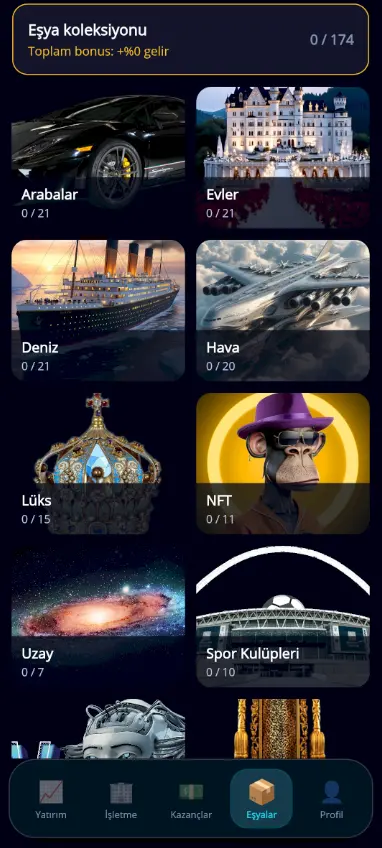Open the Hava category card
This screenshot has height=848, width=382.
(x=283, y=310)
